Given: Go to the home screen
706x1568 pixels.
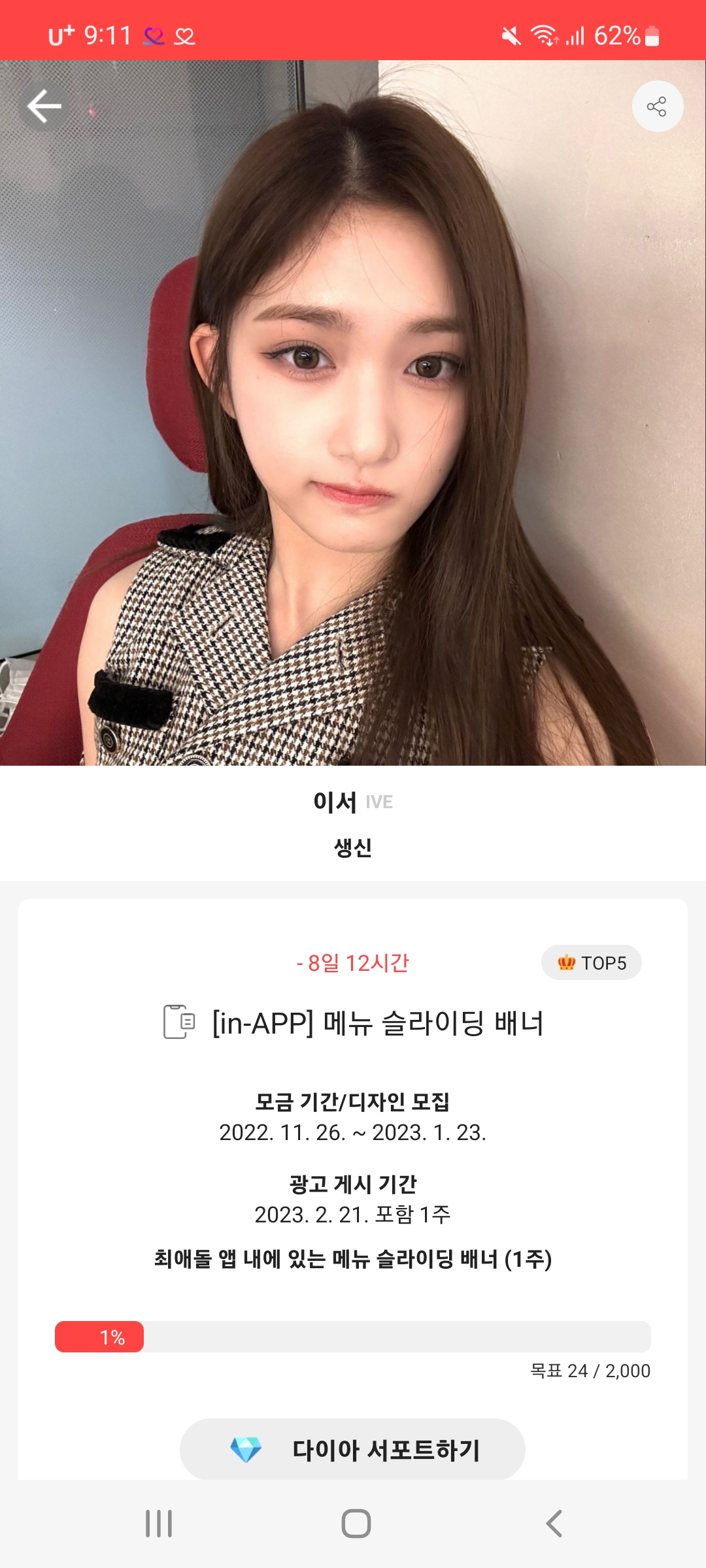Looking at the screenshot, I should tap(356, 1524).
